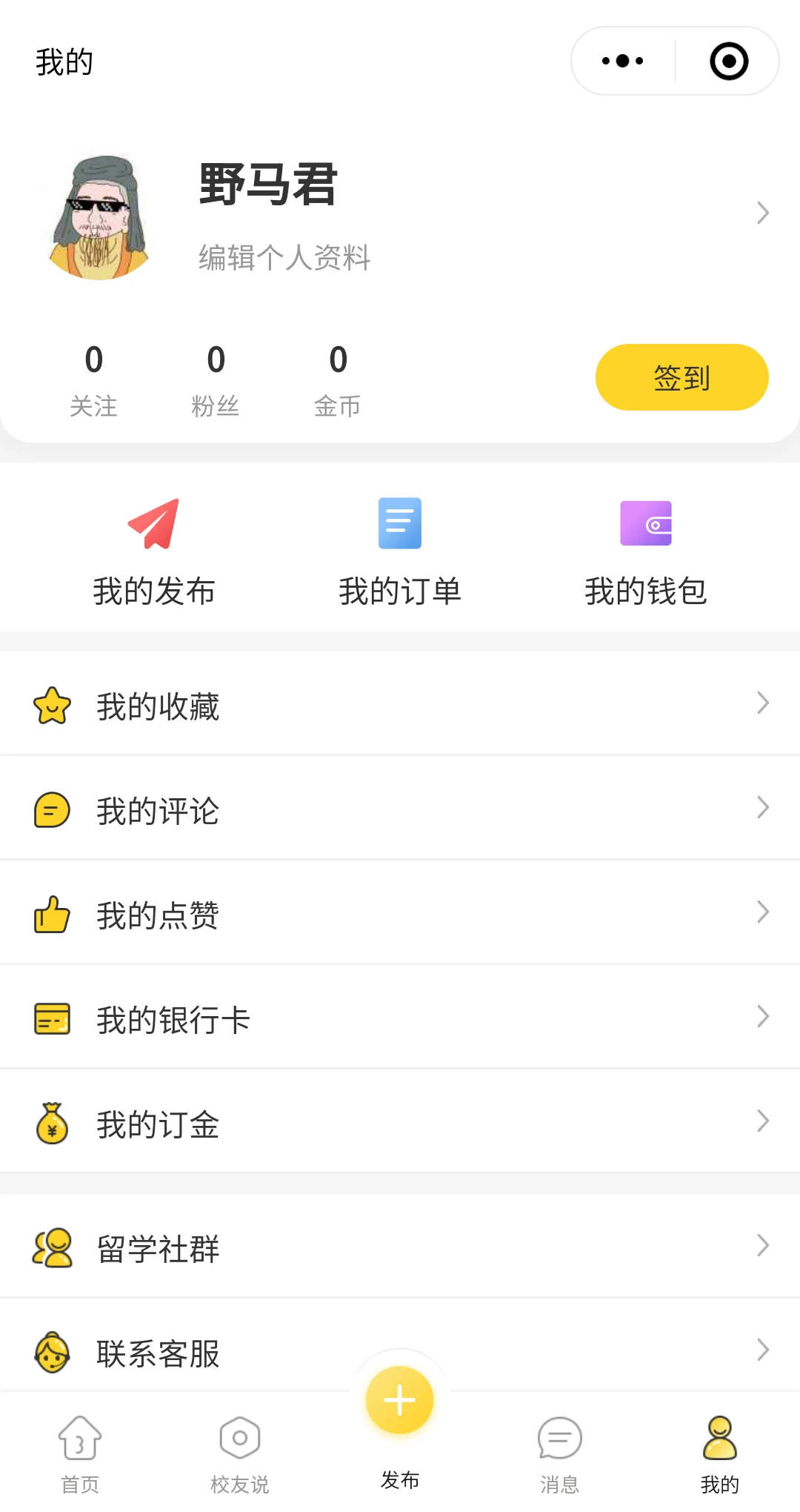Open the 留学社群 row
This screenshot has width=800, height=1512.
(x=400, y=1247)
